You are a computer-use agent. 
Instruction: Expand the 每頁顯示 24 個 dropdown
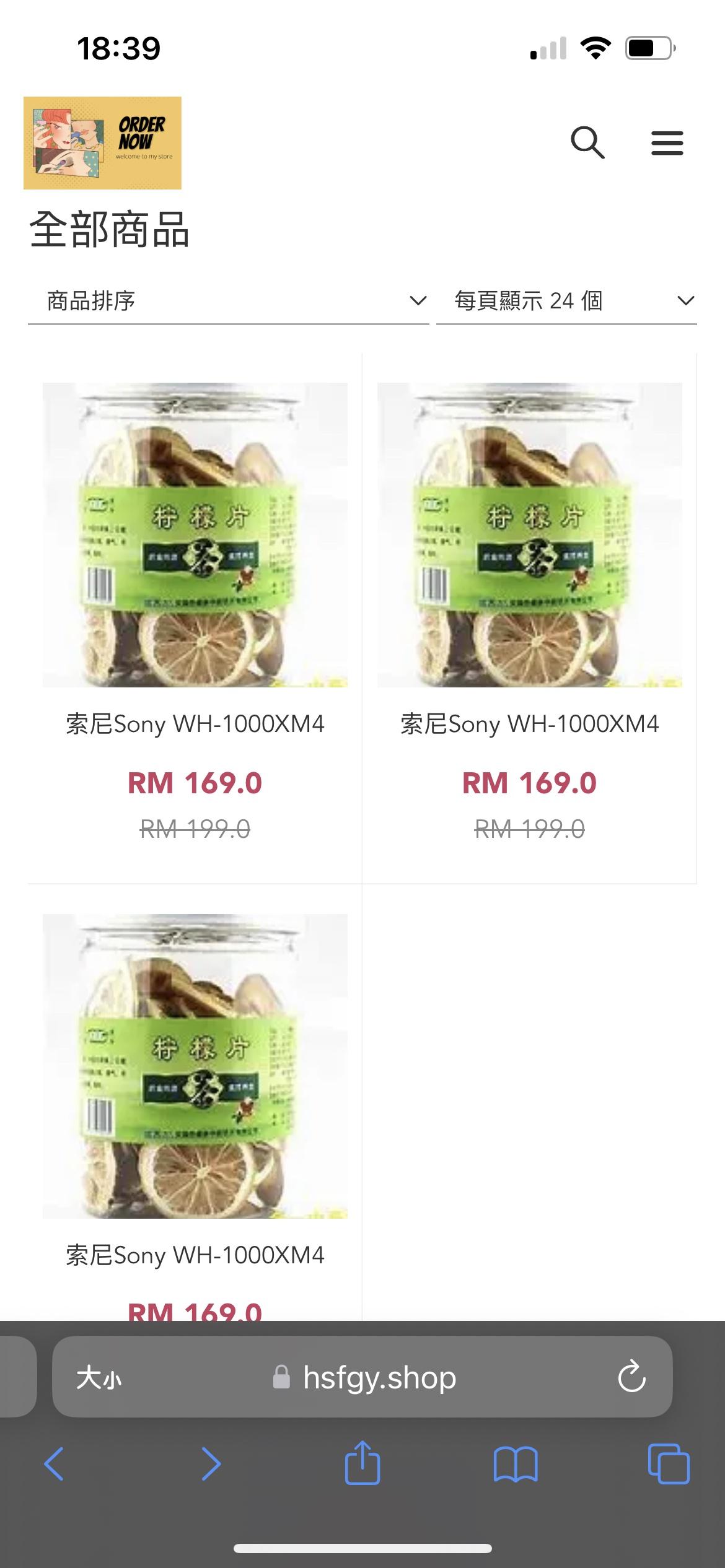[x=566, y=301]
